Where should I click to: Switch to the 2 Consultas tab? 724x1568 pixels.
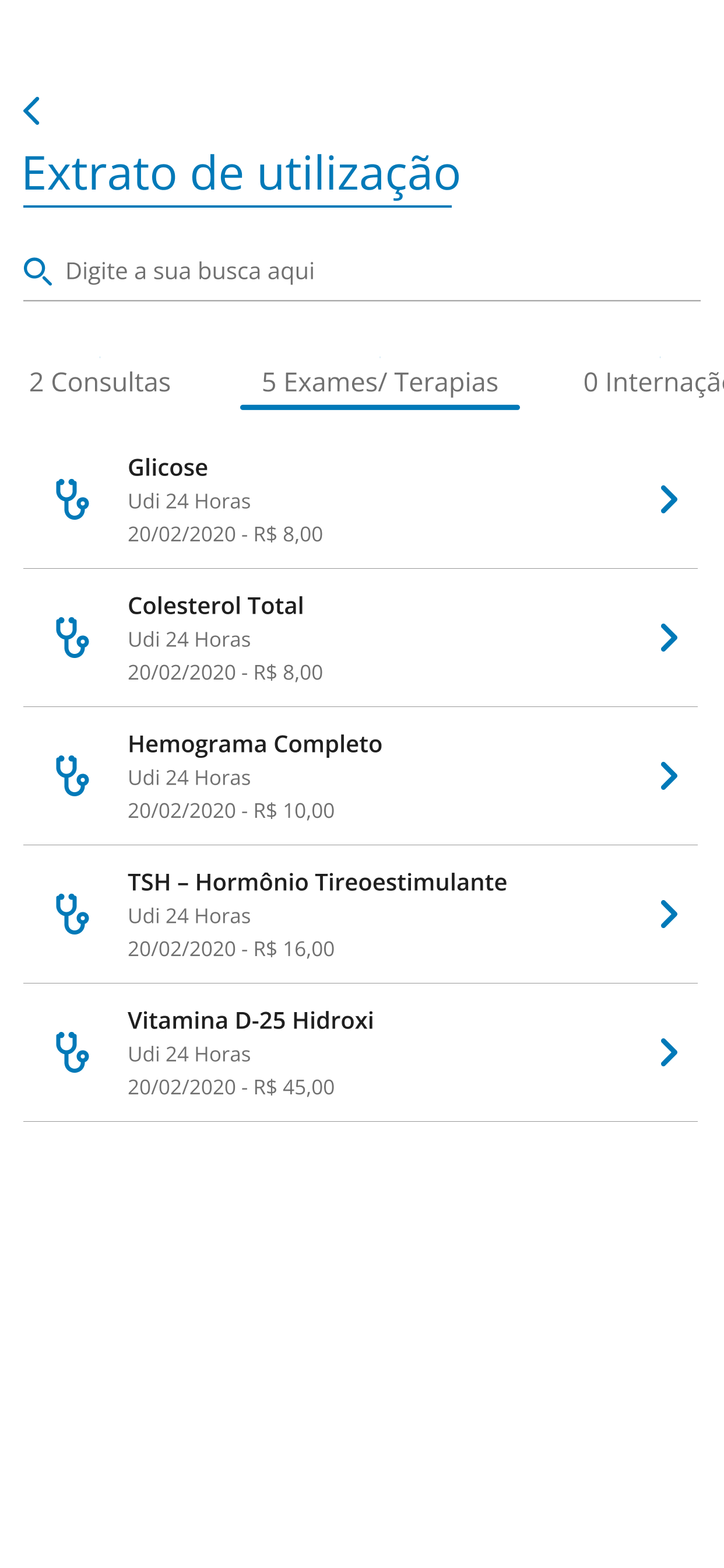pos(100,382)
